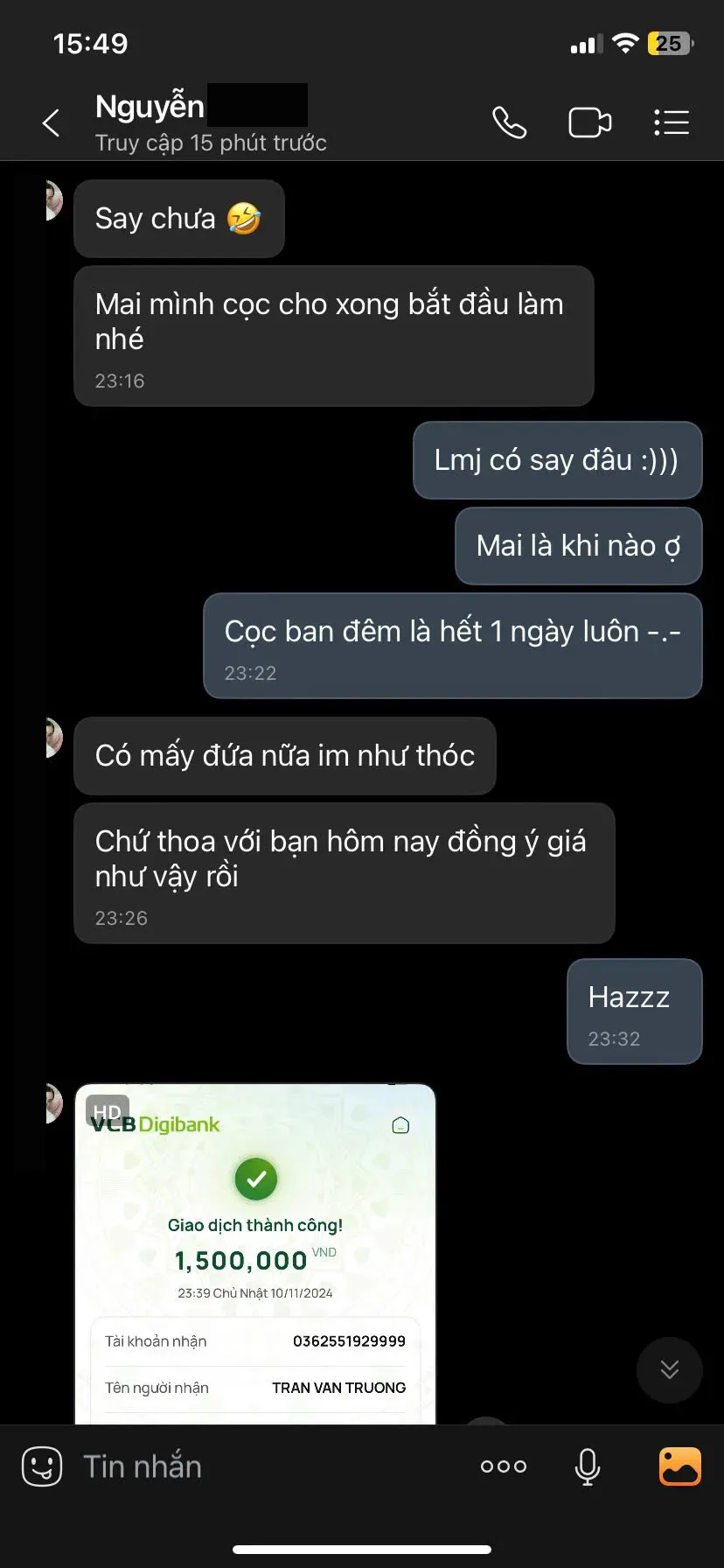Screen dimensions: 724x1568
Task: Start a video call with Nguyễn
Action: [x=589, y=122]
